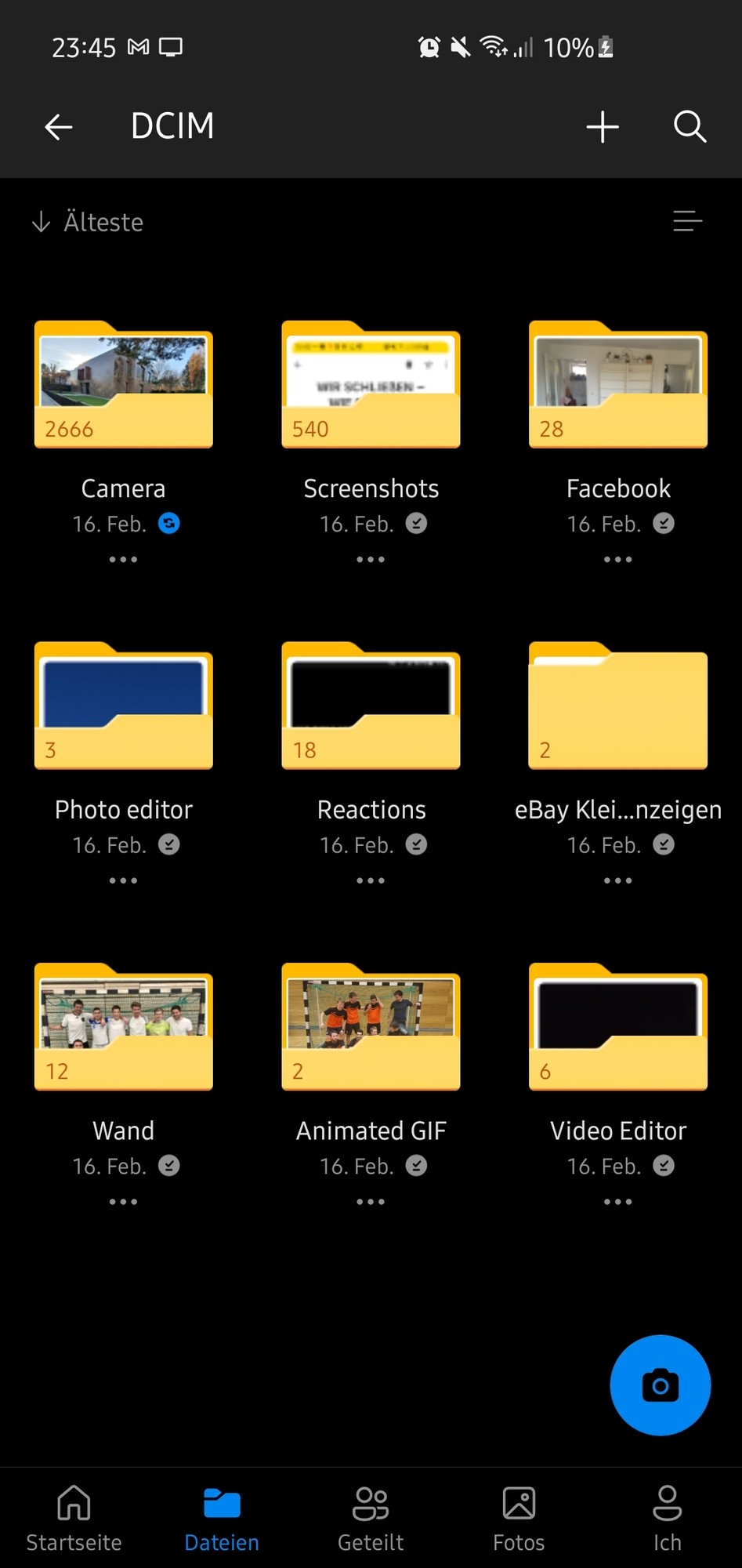The width and height of the screenshot is (742, 1568).
Task: Change the Älteste sort order
Action: pos(88,223)
